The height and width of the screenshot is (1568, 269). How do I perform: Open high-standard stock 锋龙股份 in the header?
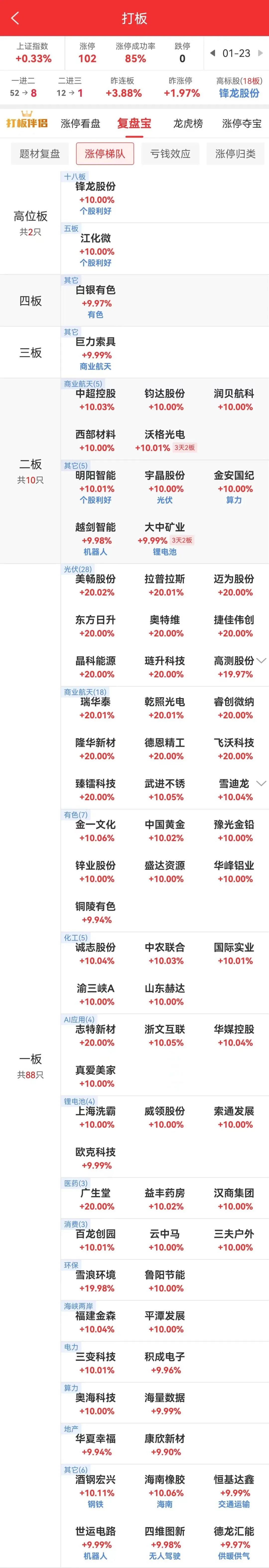[x=239, y=93]
